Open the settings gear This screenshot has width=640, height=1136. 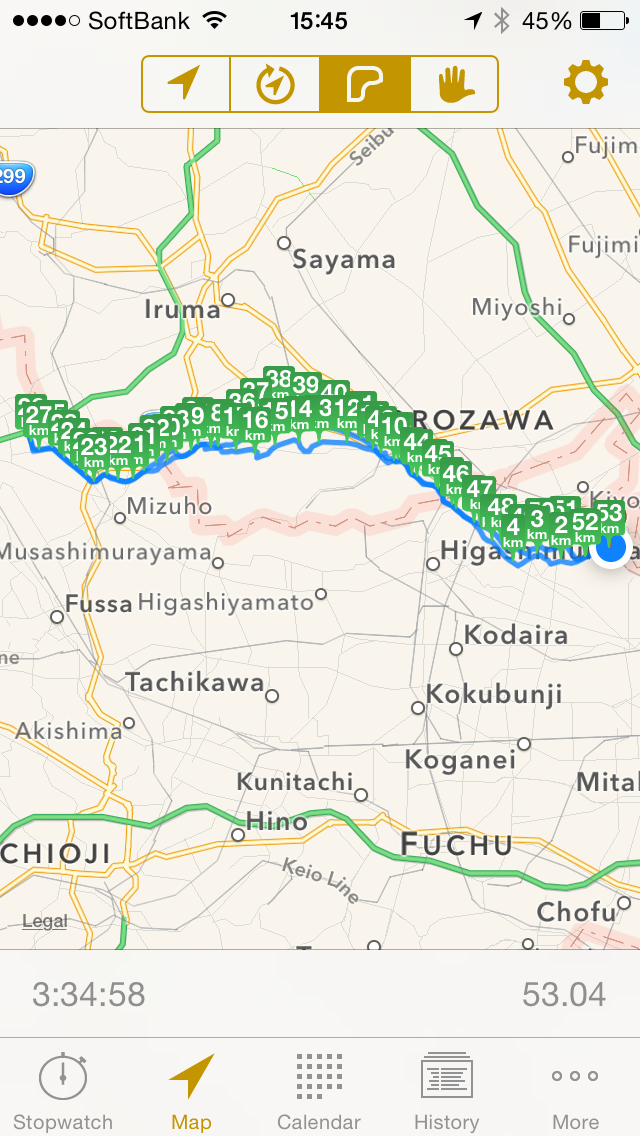coord(585,84)
